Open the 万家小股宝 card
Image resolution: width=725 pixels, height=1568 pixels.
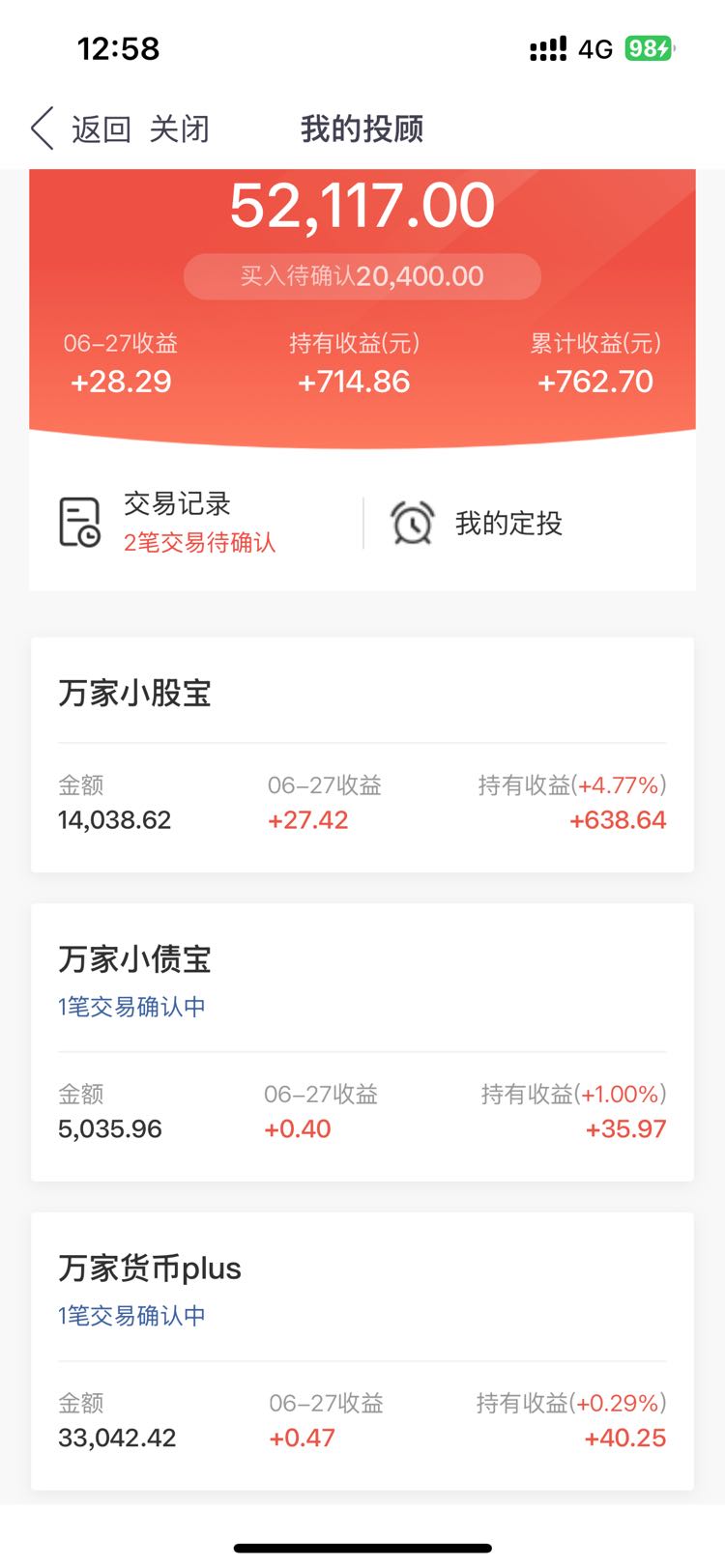pyautogui.click(x=362, y=755)
